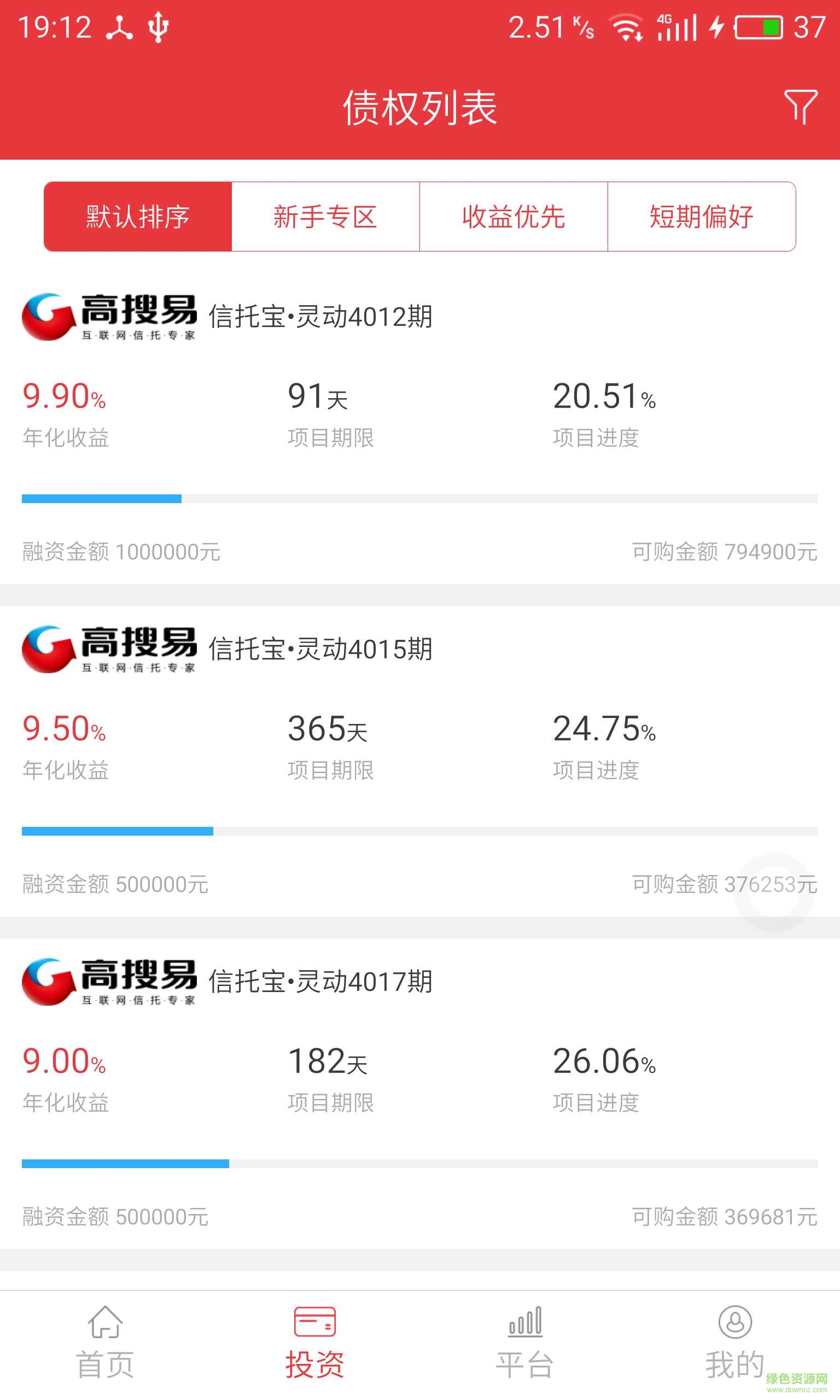Image resolution: width=840 pixels, height=1400 pixels.
Task: Tap the 信托宝·灵动4017期 card
Action: point(320,981)
